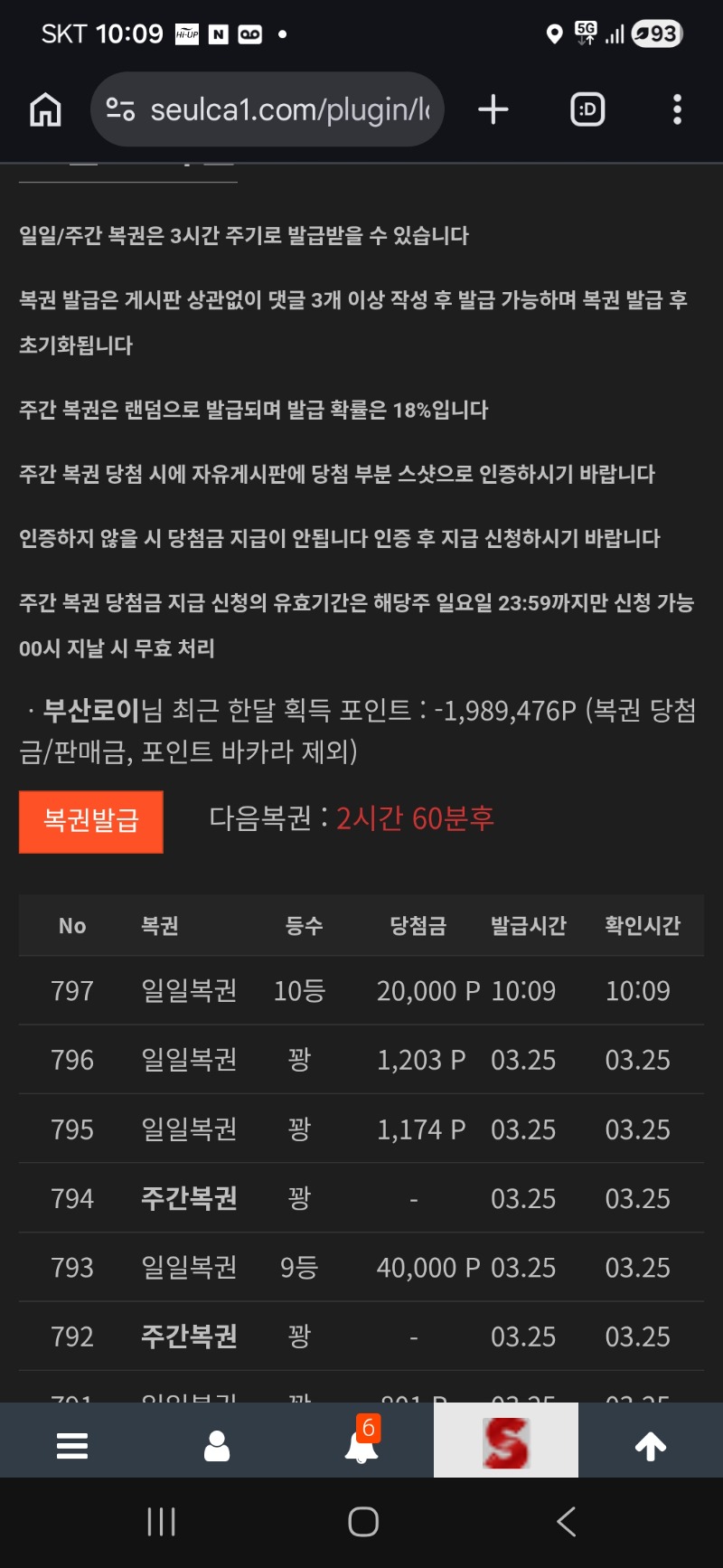Open the user profile icon
The height and width of the screenshot is (1568, 723).
point(217,1445)
